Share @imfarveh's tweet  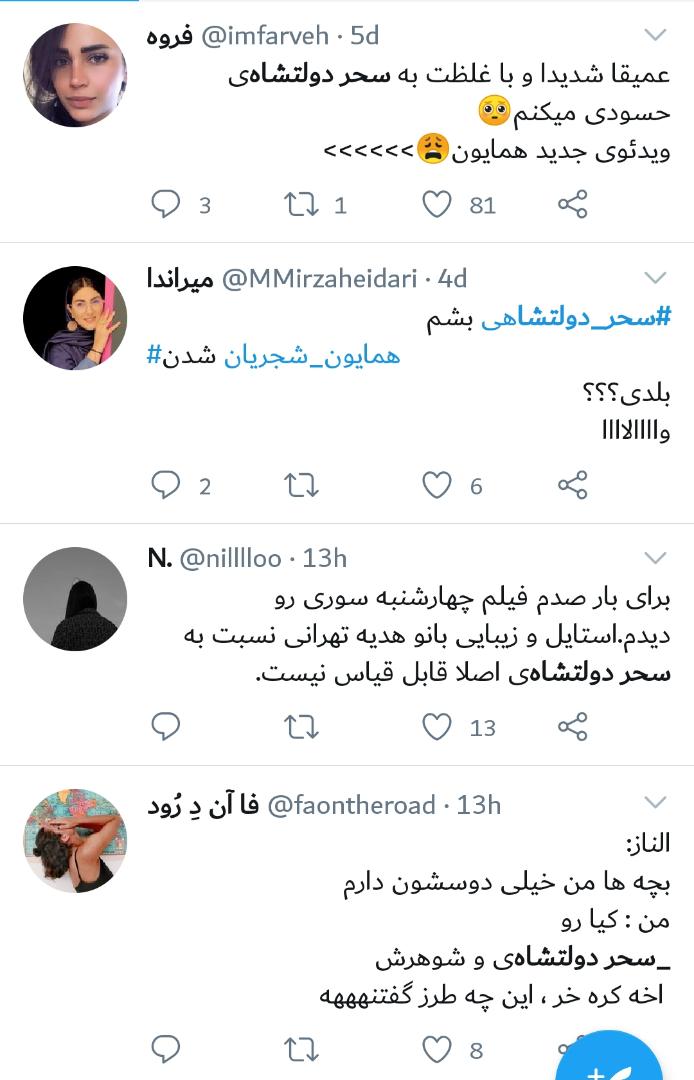pos(571,205)
